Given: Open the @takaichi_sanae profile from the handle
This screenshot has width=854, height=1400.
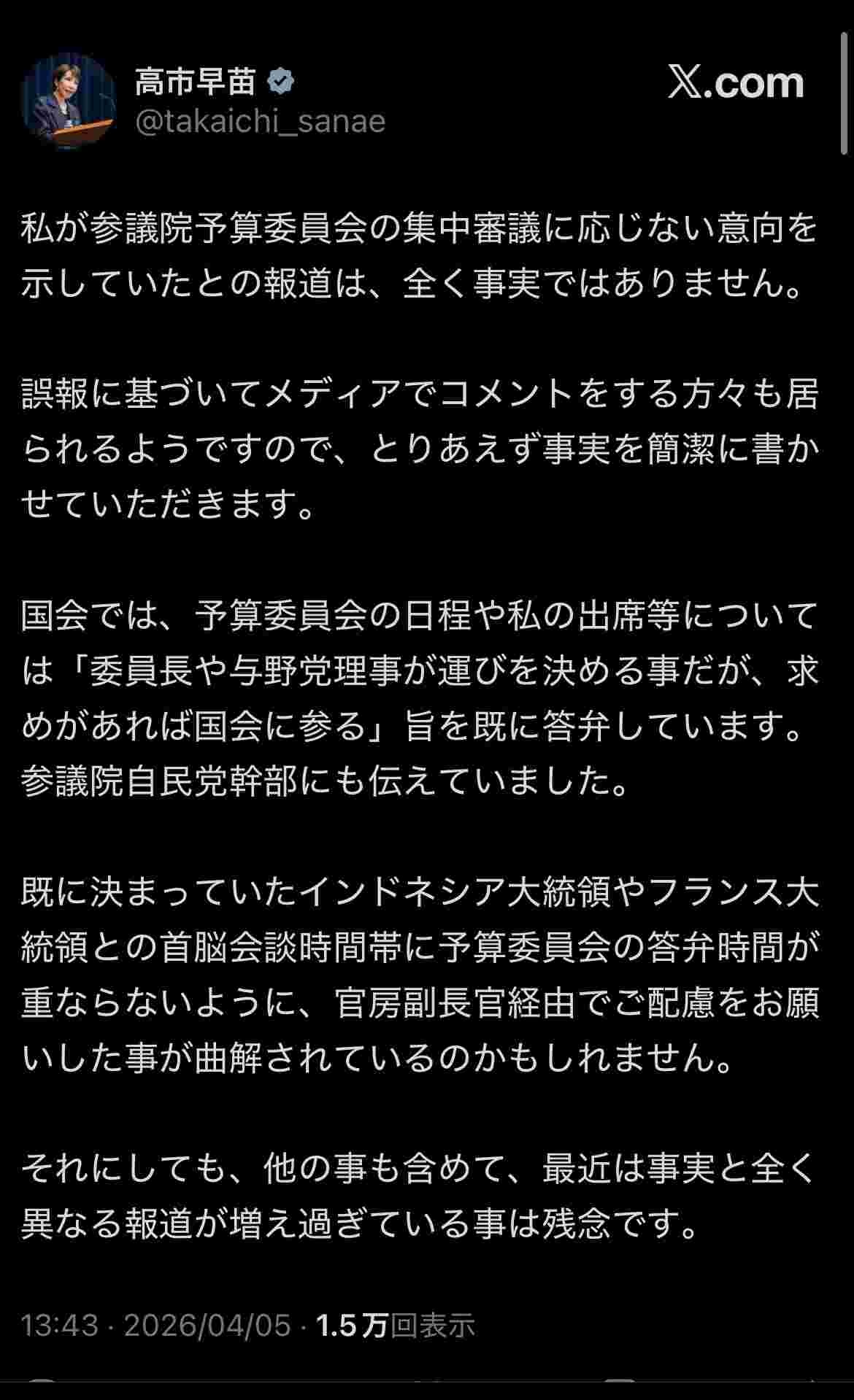Looking at the screenshot, I should pos(260,121).
